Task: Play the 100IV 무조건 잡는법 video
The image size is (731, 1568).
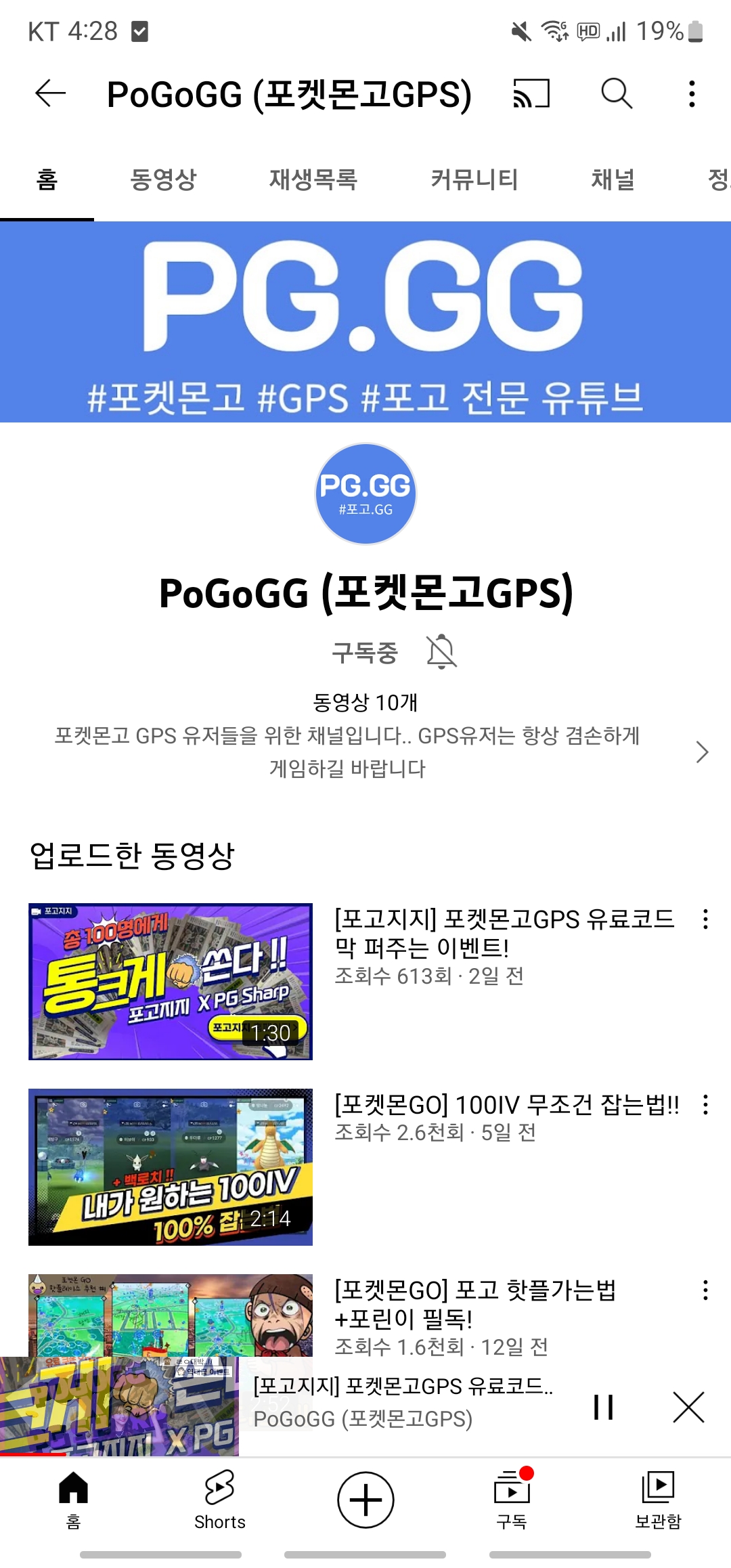Action: 171,1167
